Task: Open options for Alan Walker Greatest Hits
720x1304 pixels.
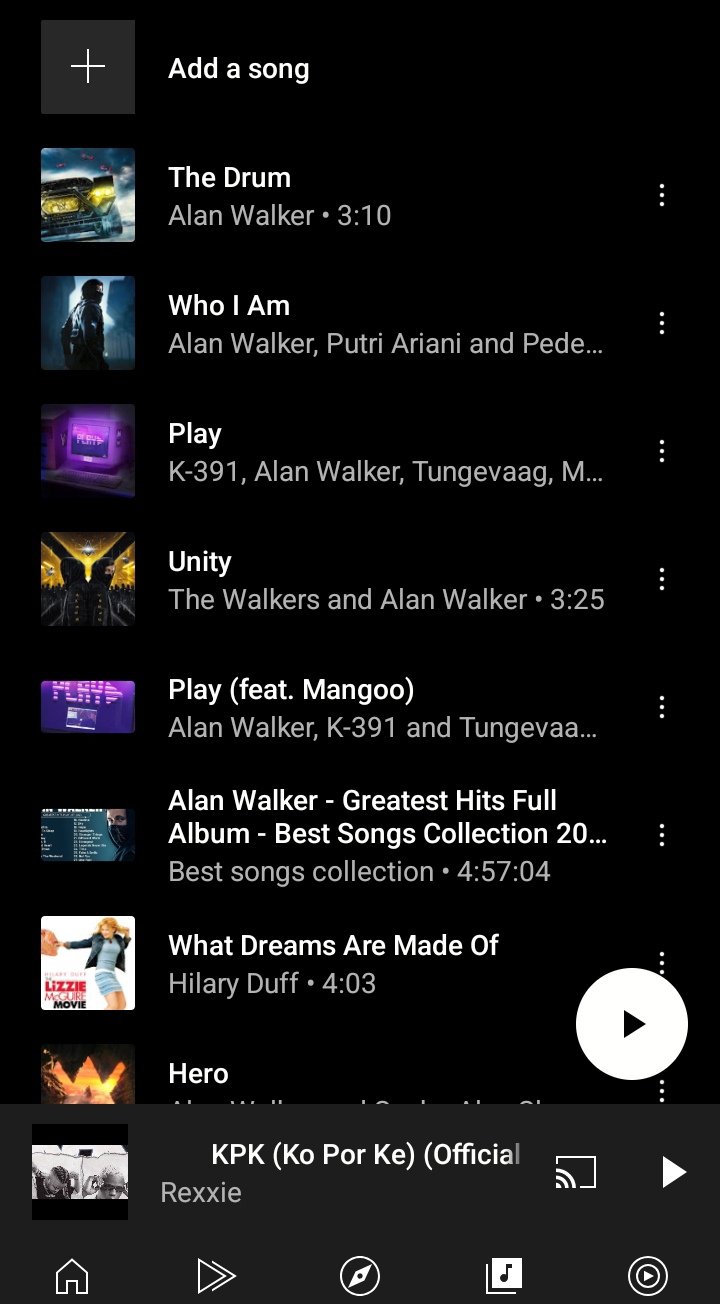Action: coord(661,836)
